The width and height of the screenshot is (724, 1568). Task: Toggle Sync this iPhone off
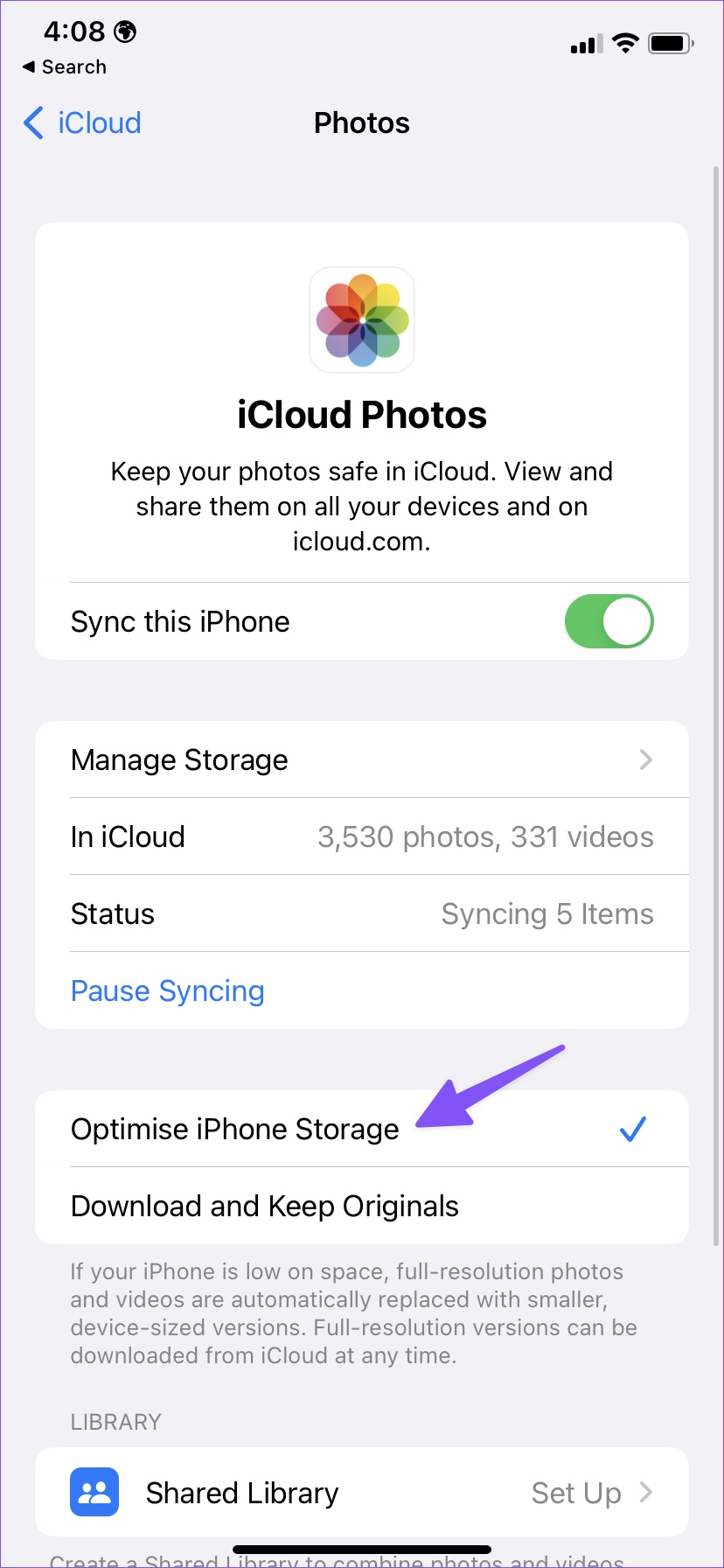[609, 621]
